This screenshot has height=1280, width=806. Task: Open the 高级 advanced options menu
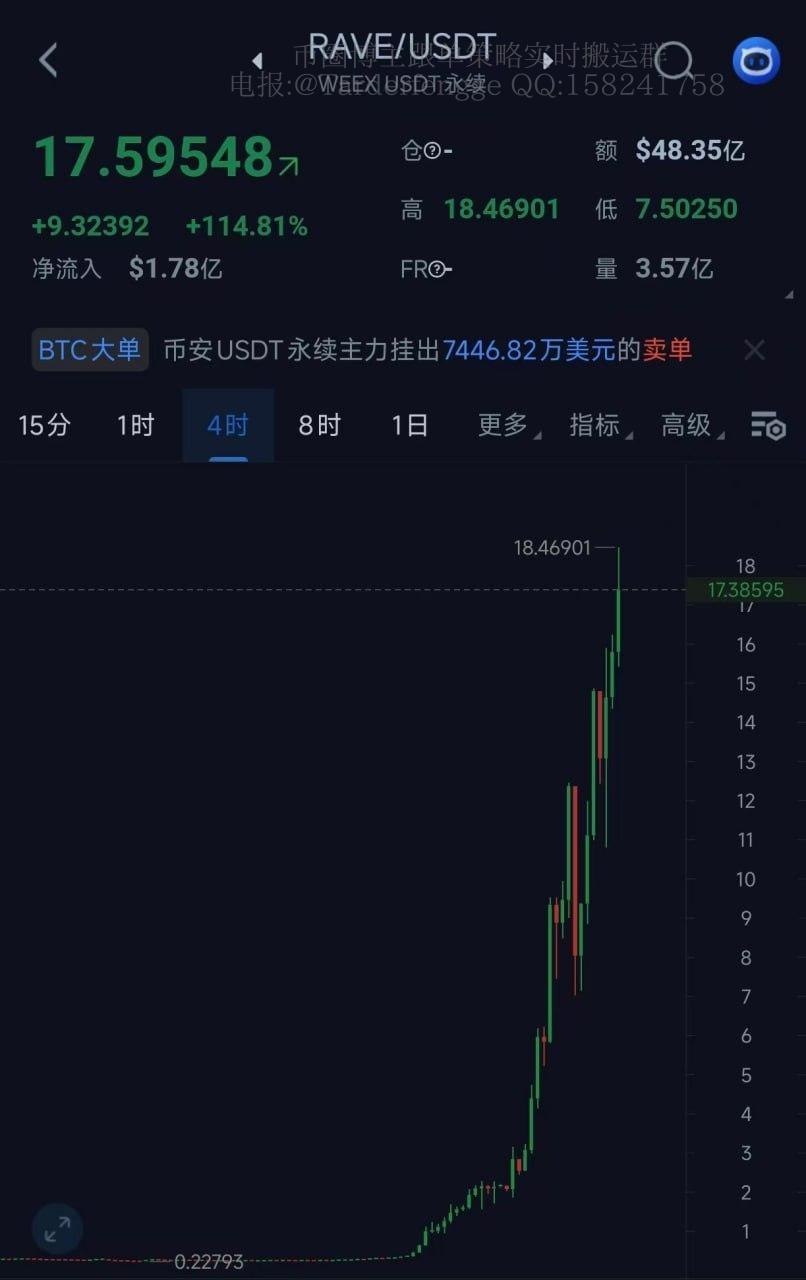tap(689, 425)
